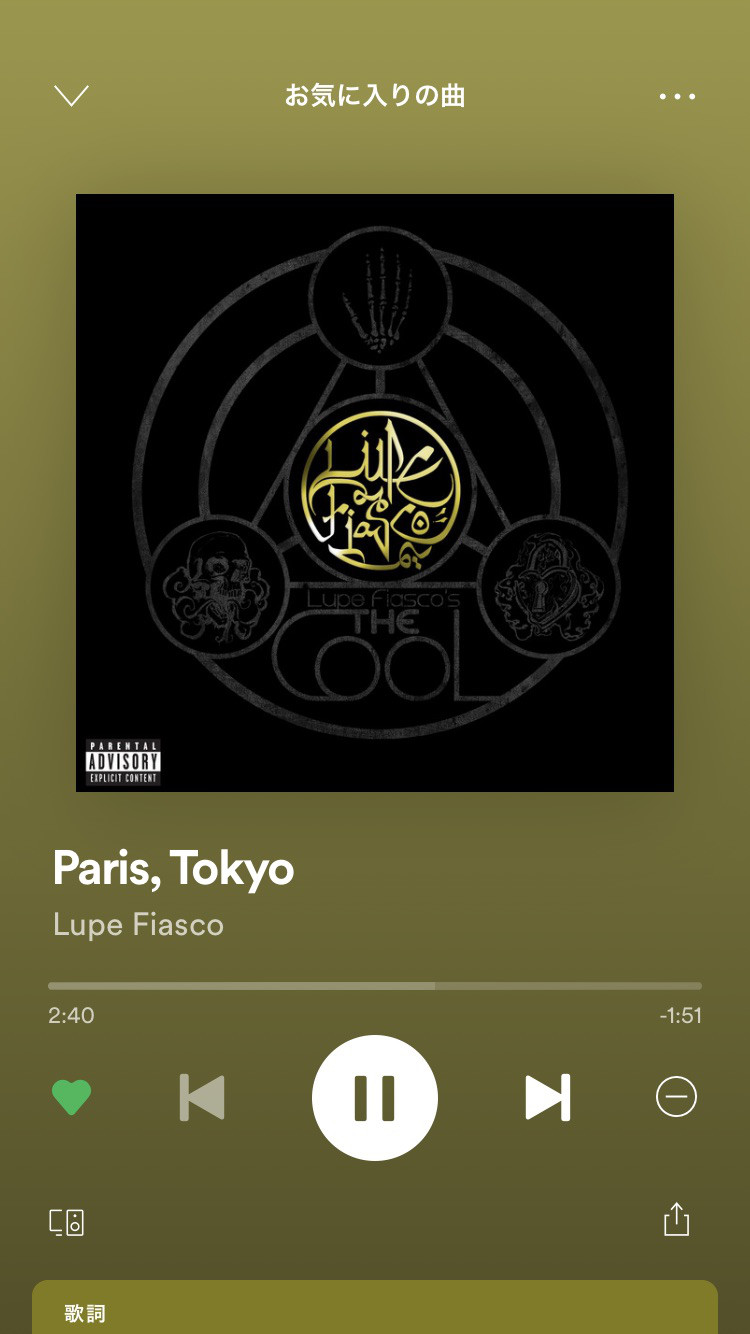Skip back to the previous track
Screen dimensions: 750x1334
[x=202, y=1098]
